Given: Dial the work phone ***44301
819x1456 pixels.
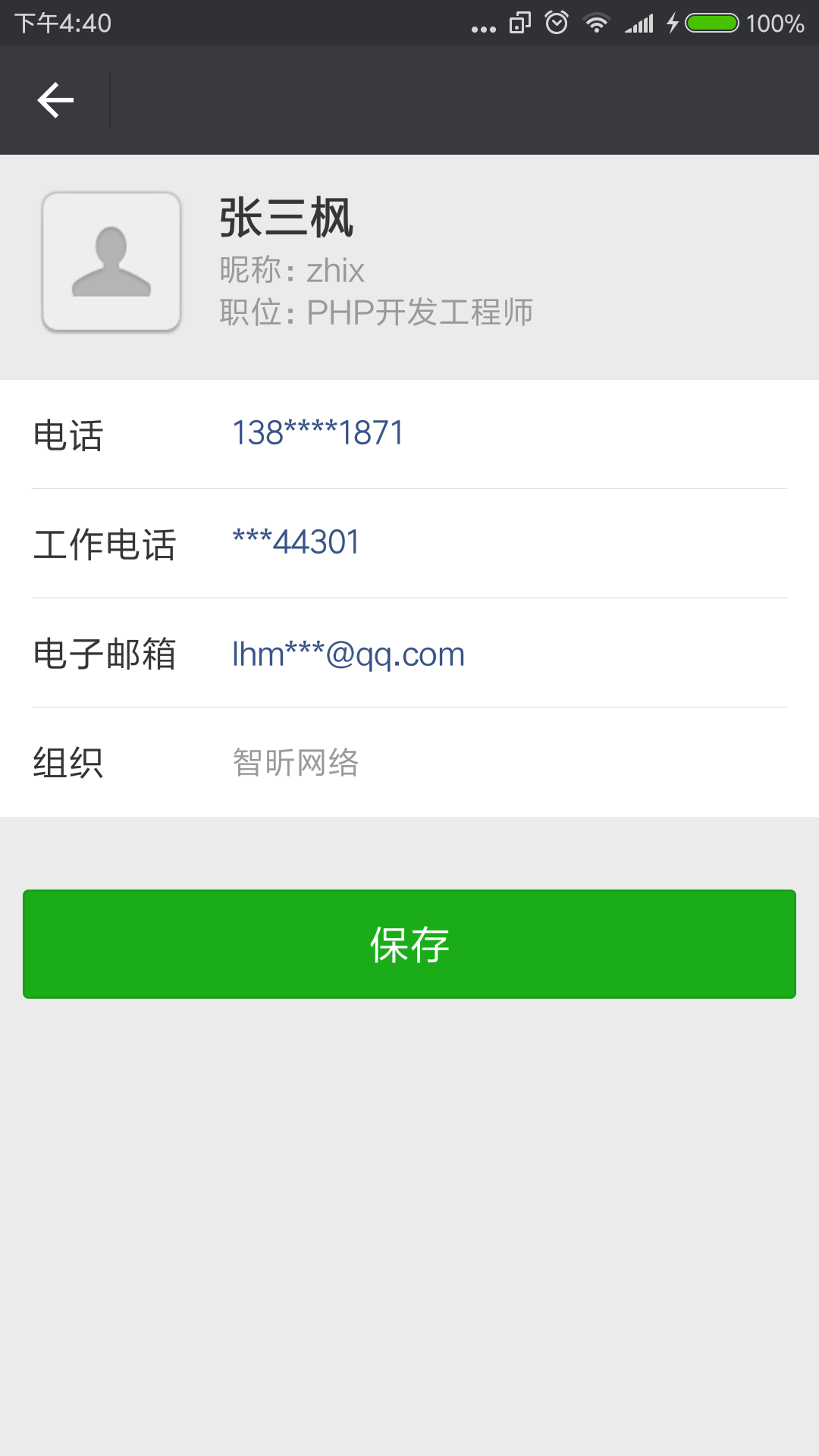Looking at the screenshot, I should (x=296, y=542).
